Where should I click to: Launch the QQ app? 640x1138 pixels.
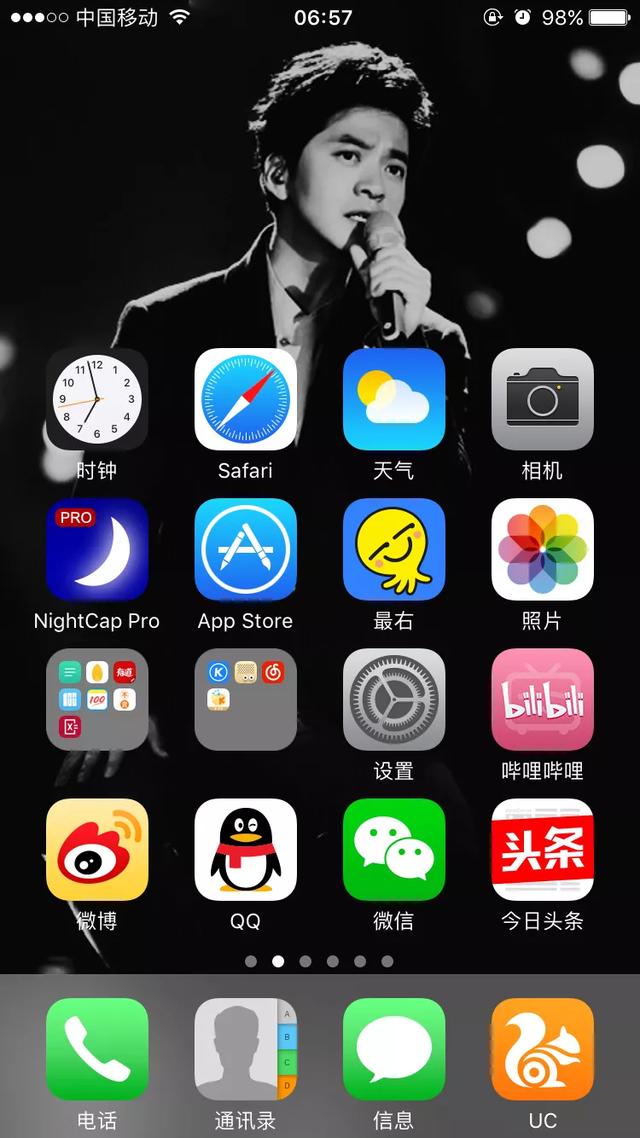point(245,849)
